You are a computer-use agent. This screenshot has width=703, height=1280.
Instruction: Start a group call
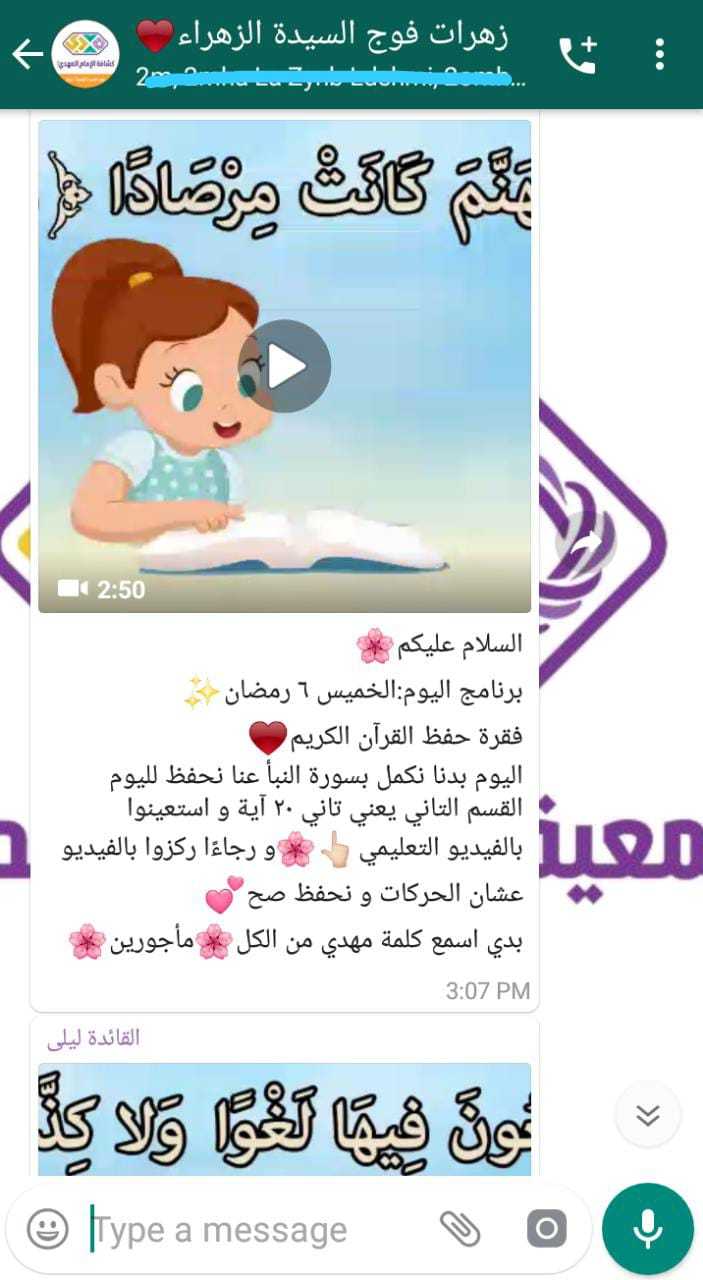(x=578, y=55)
